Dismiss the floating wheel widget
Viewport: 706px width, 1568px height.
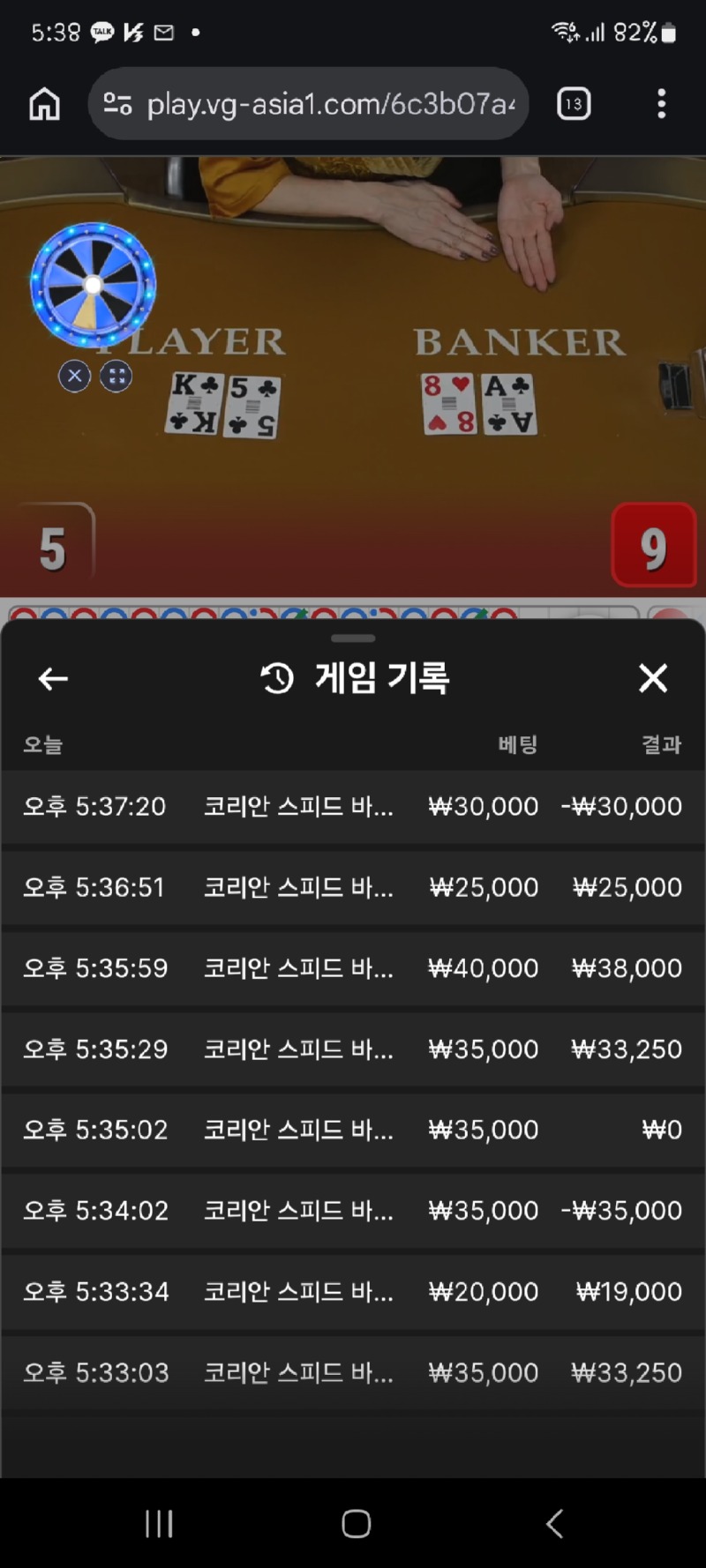(75, 377)
